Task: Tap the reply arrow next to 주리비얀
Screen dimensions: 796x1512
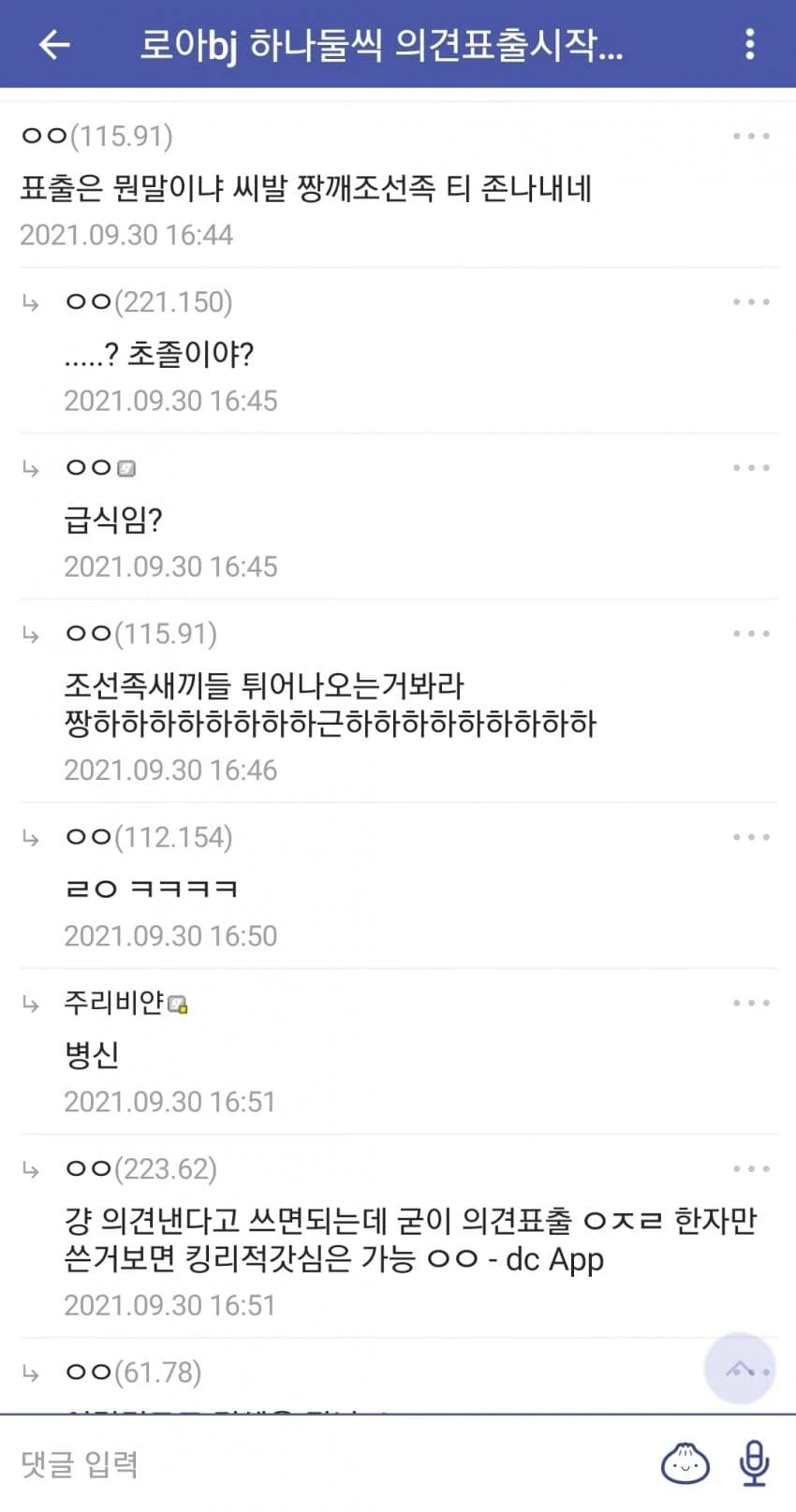Action: (32, 1004)
